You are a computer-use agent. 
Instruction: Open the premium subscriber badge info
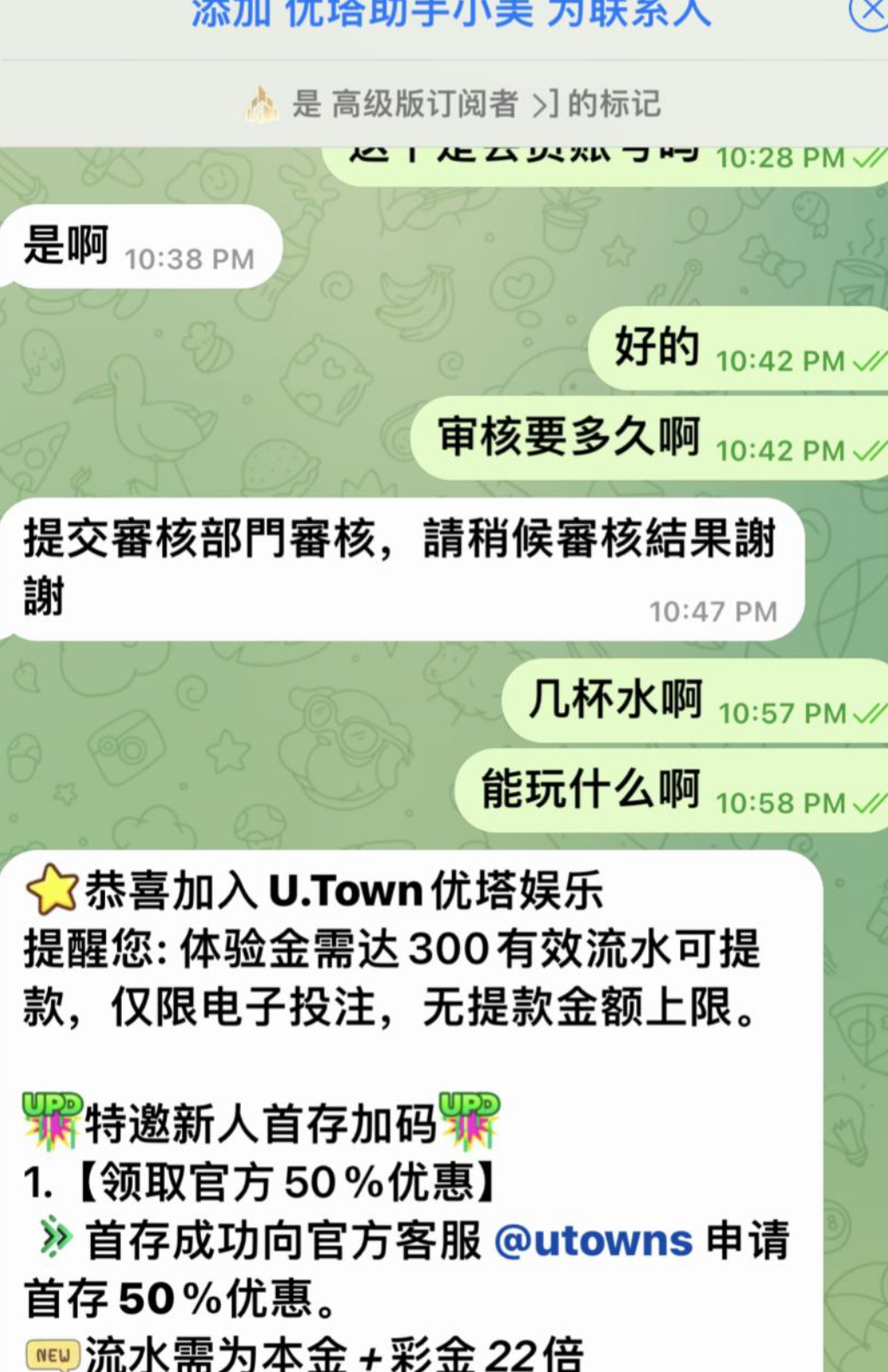pyautogui.click(x=452, y=104)
